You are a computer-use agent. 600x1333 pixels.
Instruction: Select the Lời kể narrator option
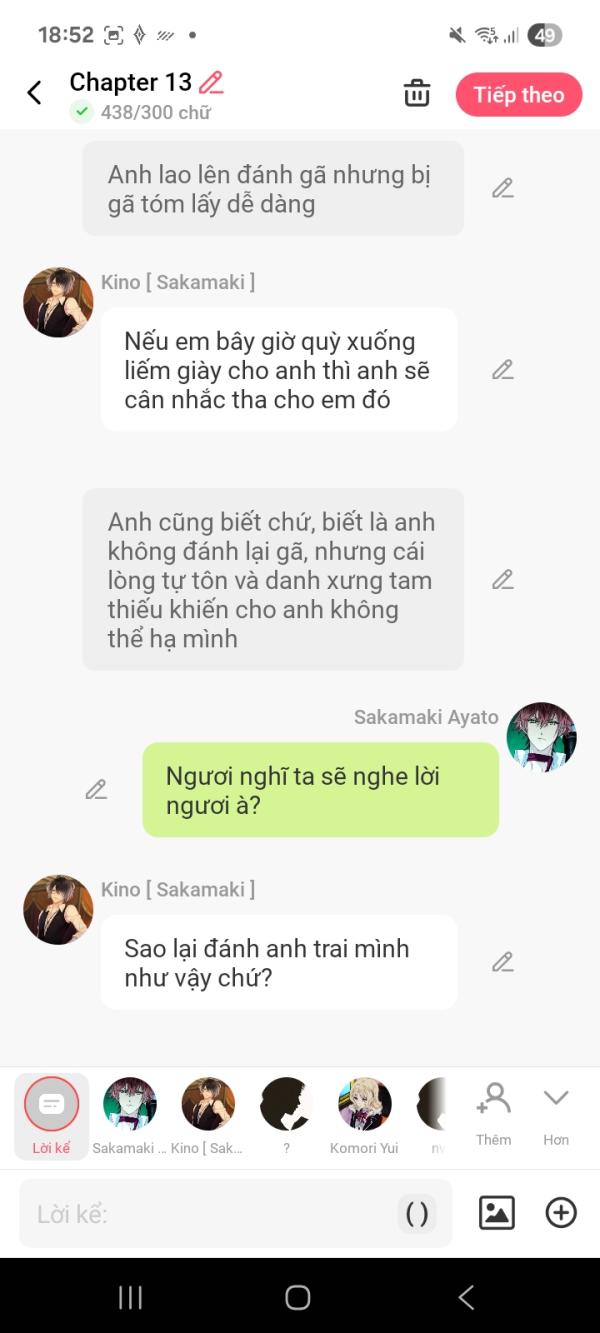51,1116
